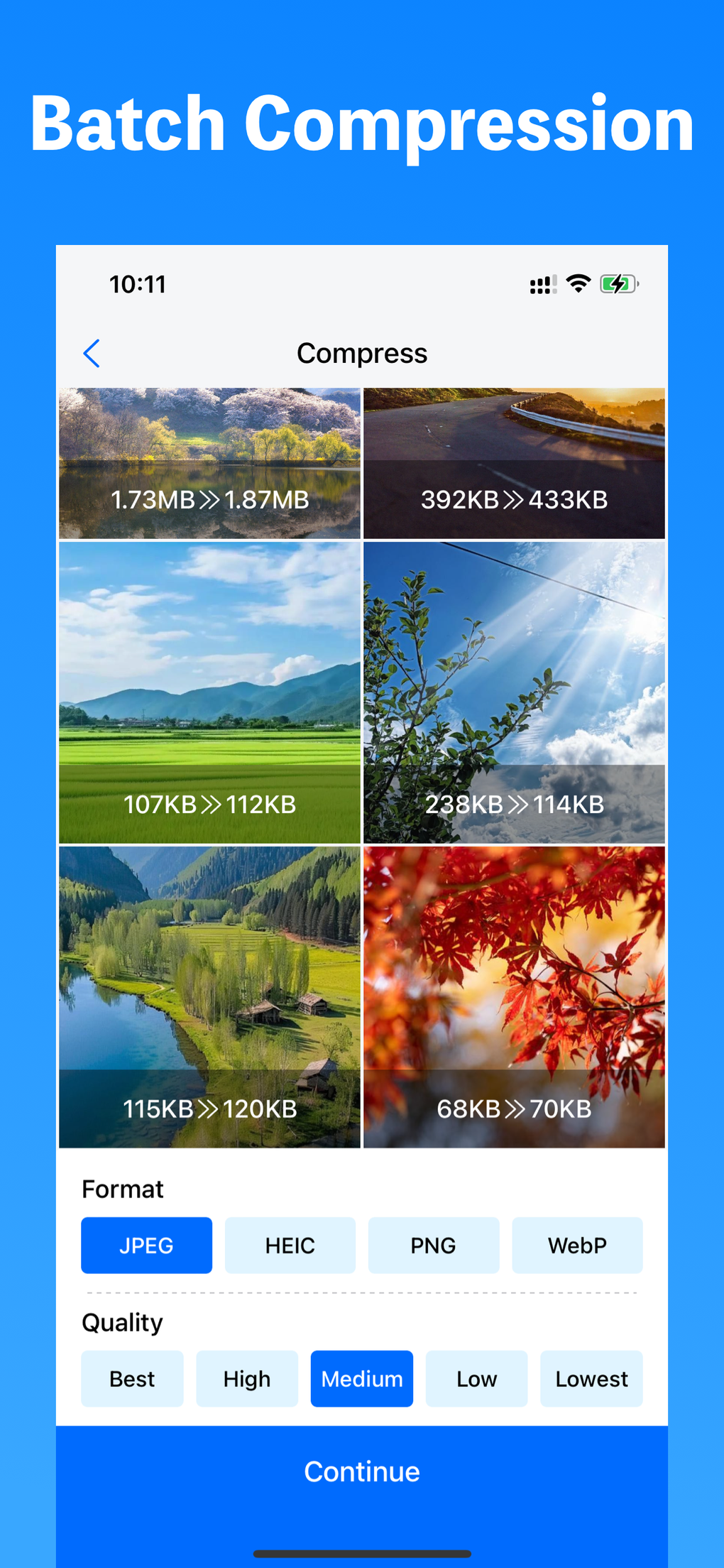Image resolution: width=724 pixels, height=1568 pixels.
Task: Set quality to Best
Action: 132,1378
